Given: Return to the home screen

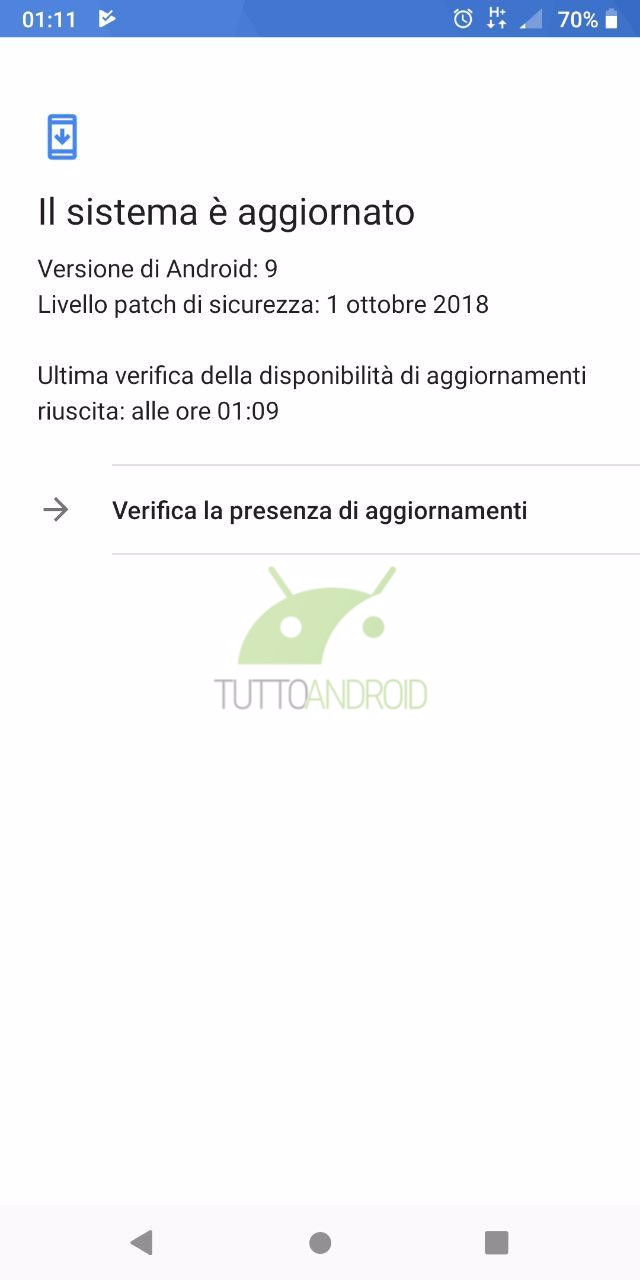Looking at the screenshot, I should 320,1242.
